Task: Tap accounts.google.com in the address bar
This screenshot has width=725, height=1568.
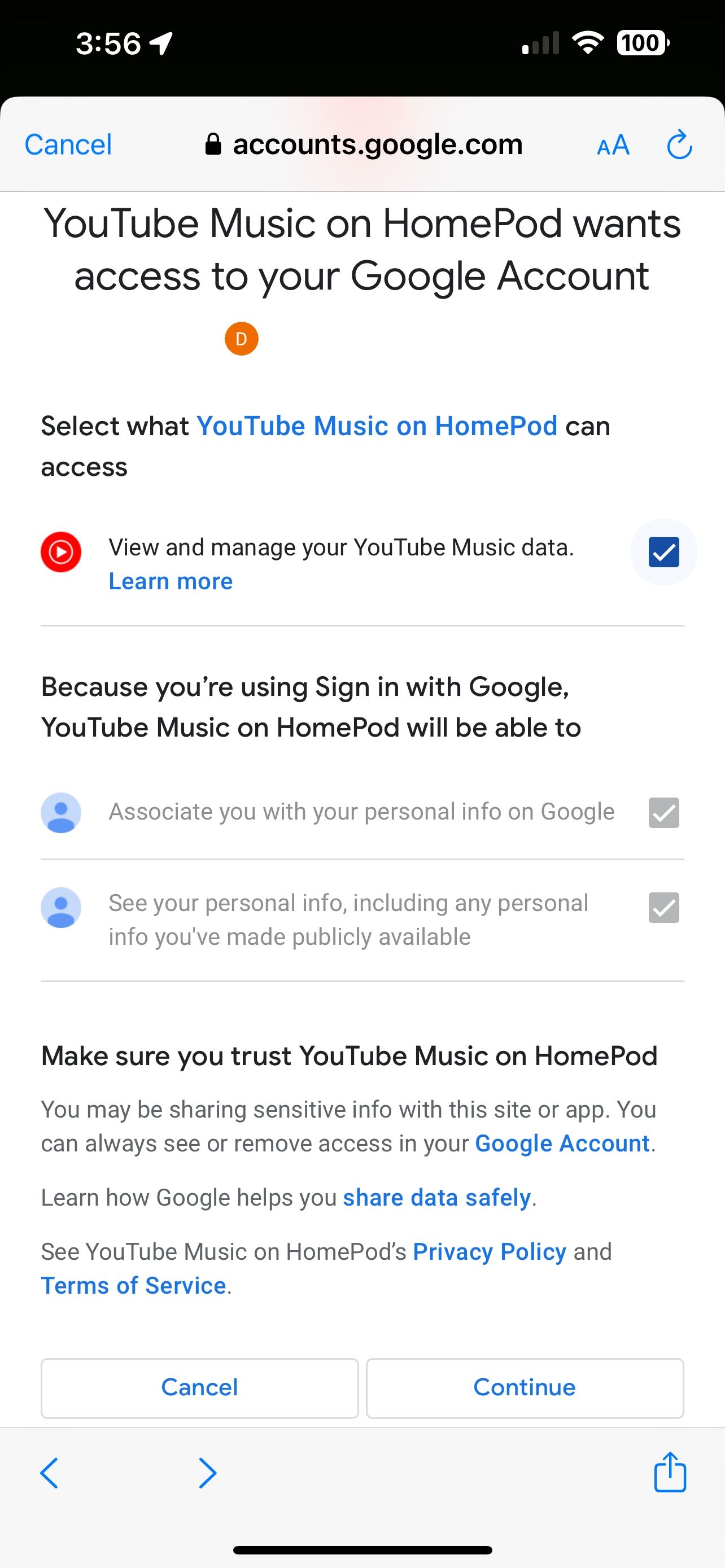Action: point(378,144)
